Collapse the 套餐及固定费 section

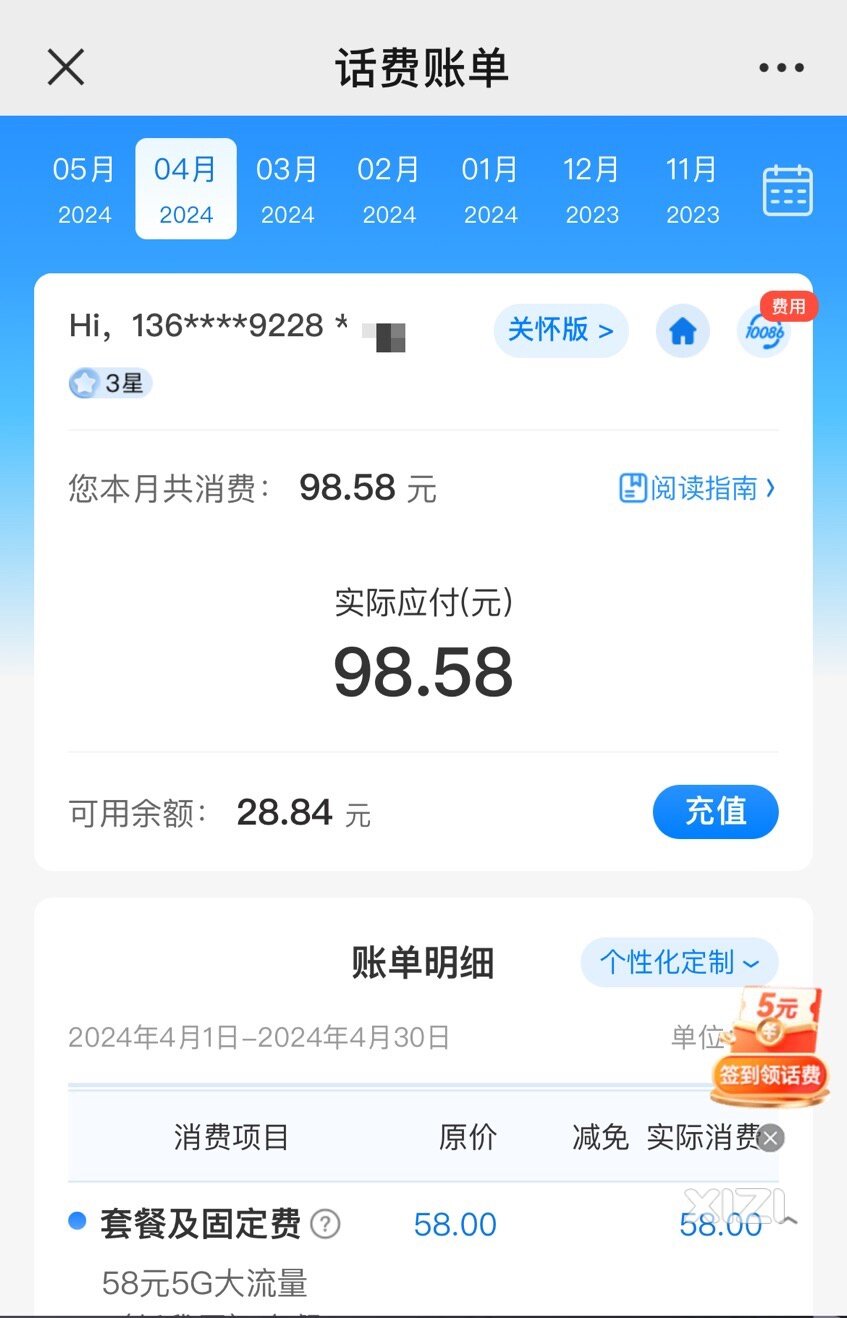click(x=789, y=1221)
